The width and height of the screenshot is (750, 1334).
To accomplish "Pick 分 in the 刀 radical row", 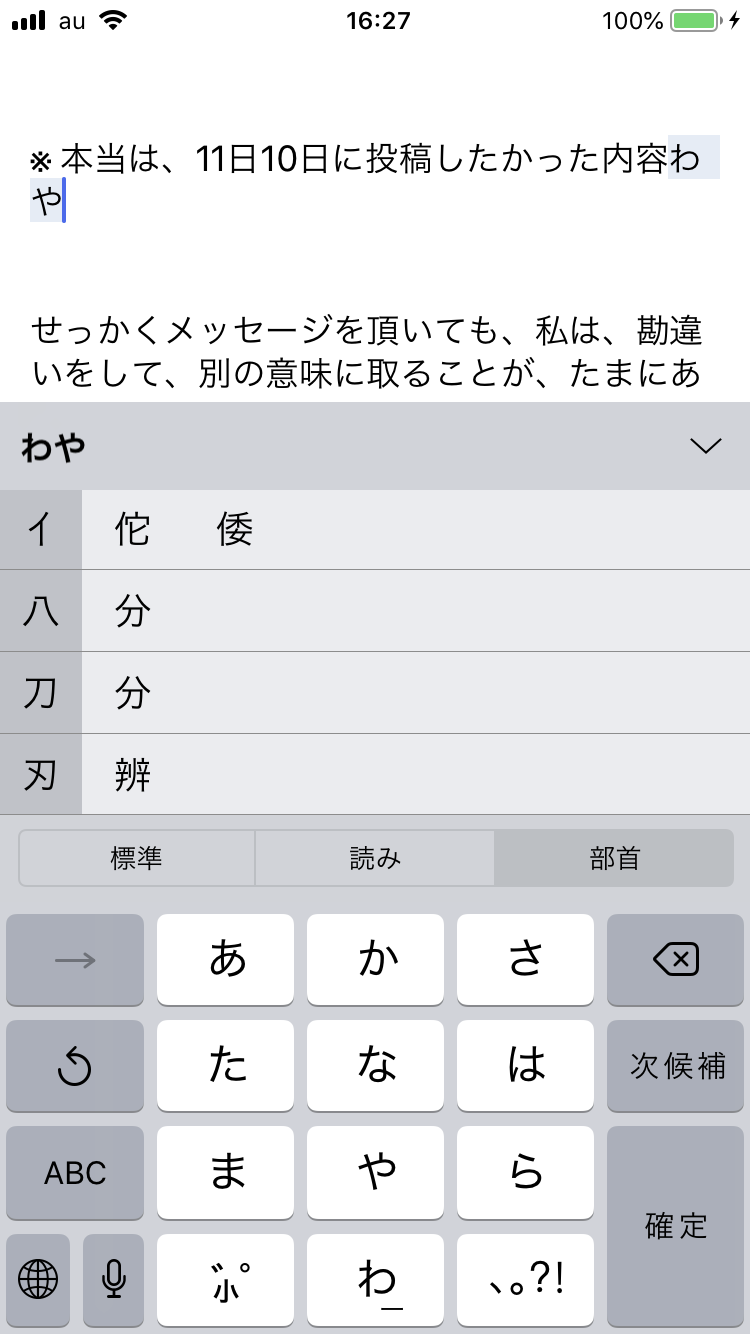I will [132, 693].
